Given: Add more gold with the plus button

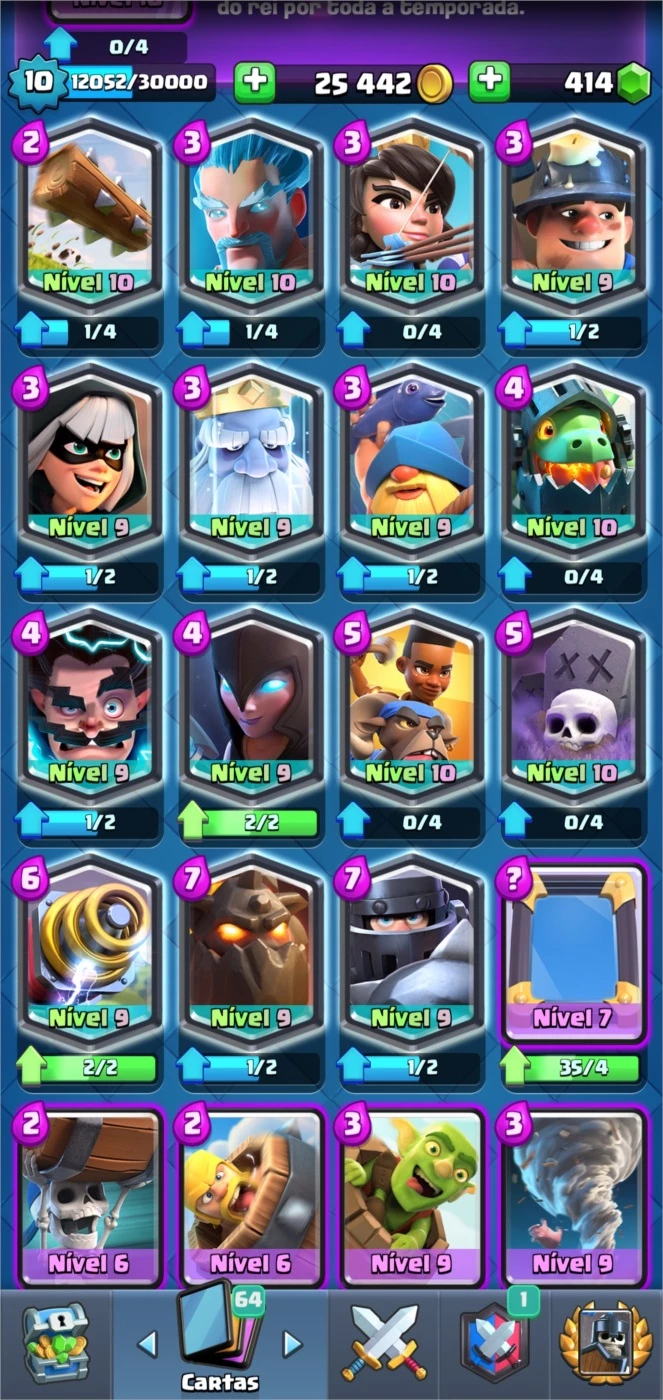Looking at the screenshot, I should 255,83.
